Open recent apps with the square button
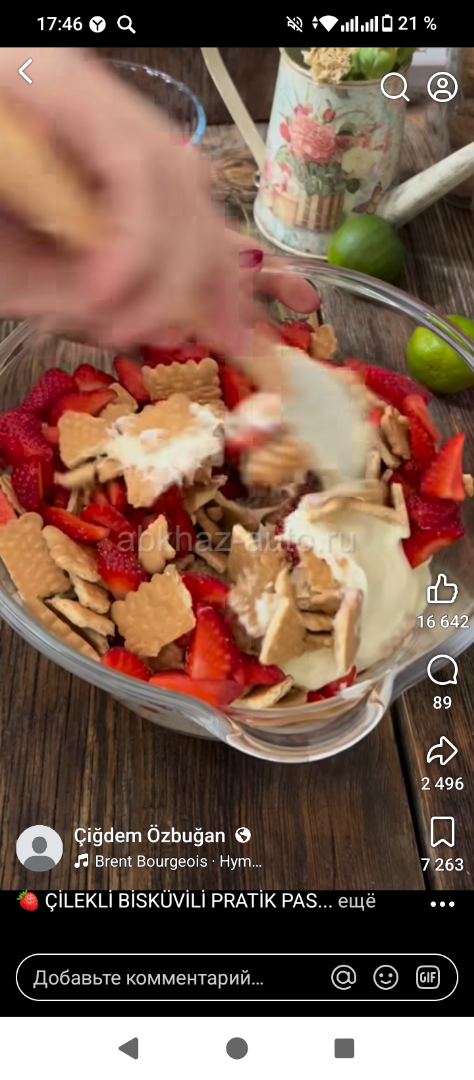 tap(344, 1048)
